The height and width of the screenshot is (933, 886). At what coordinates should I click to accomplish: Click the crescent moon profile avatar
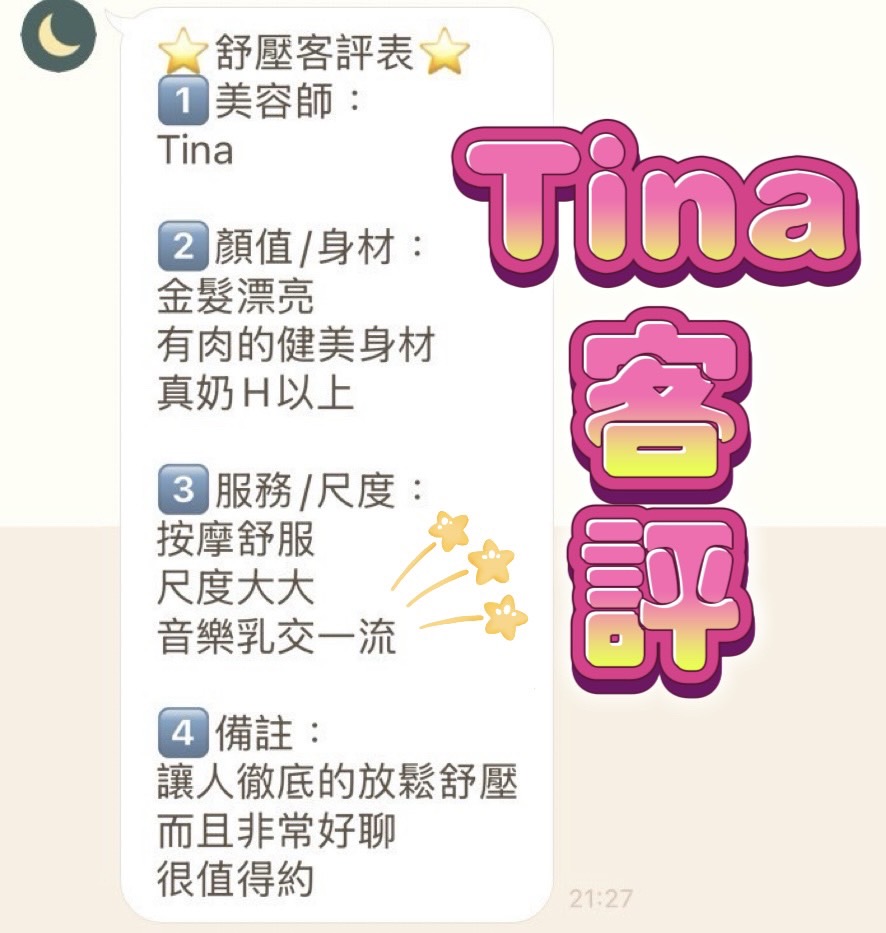pyautogui.click(x=57, y=36)
